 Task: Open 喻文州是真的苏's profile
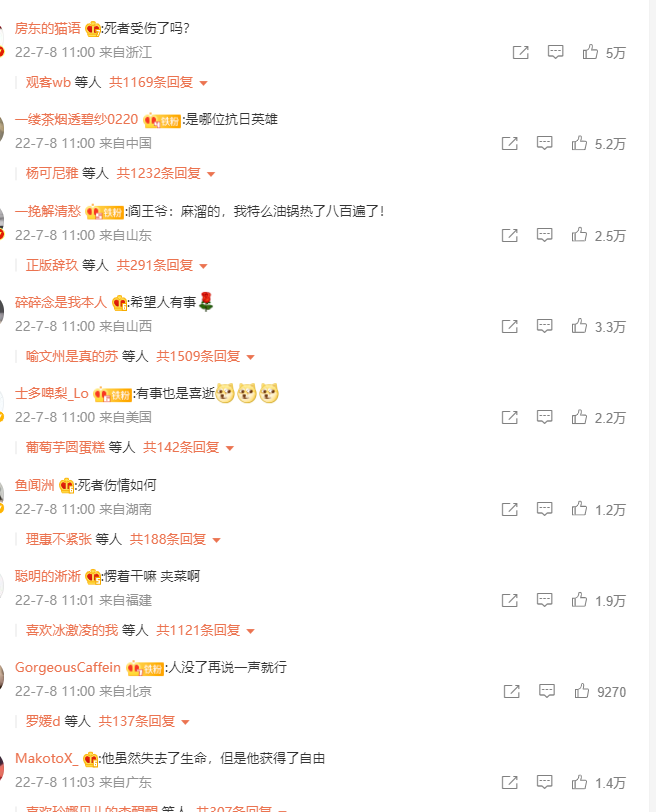[72, 356]
